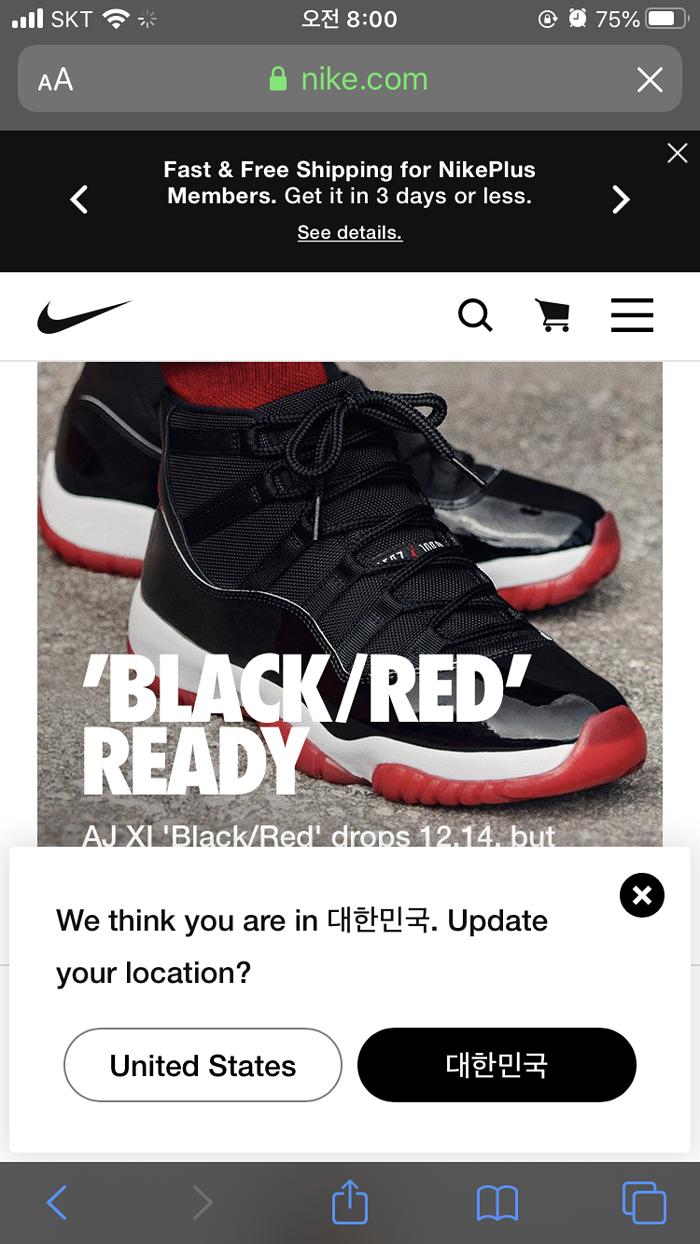This screenshot has height=1244, width=700.
Task: Go back to the previous page in Safari
Action: (57, 1203)
